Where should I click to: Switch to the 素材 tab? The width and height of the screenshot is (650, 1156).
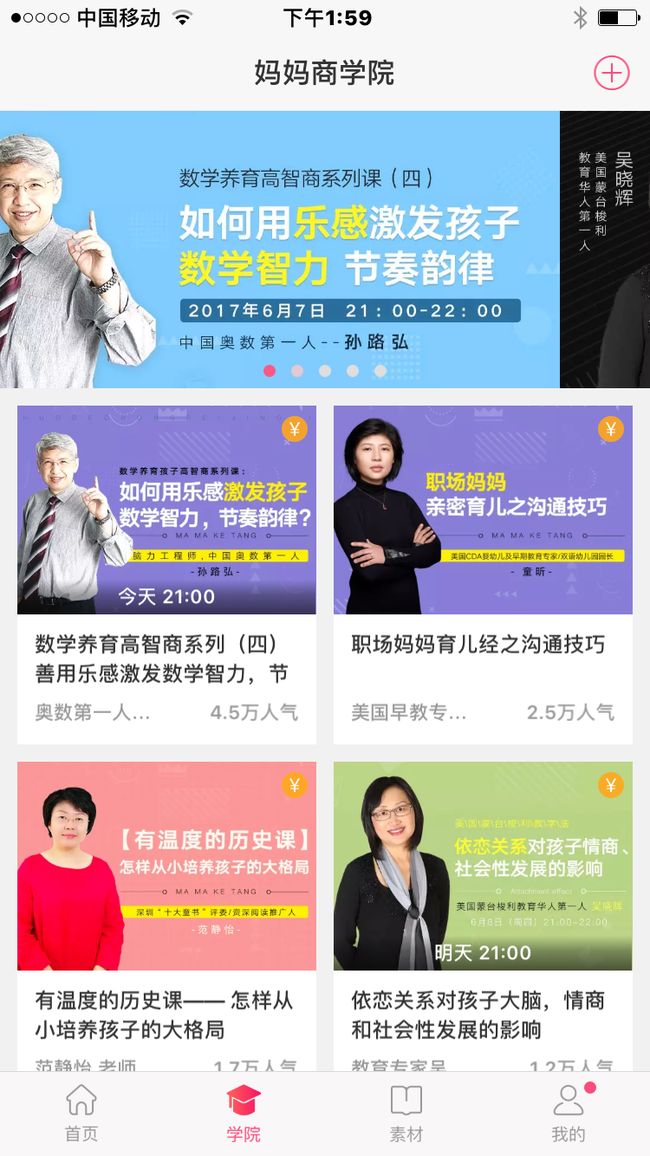click(406, 1113)
